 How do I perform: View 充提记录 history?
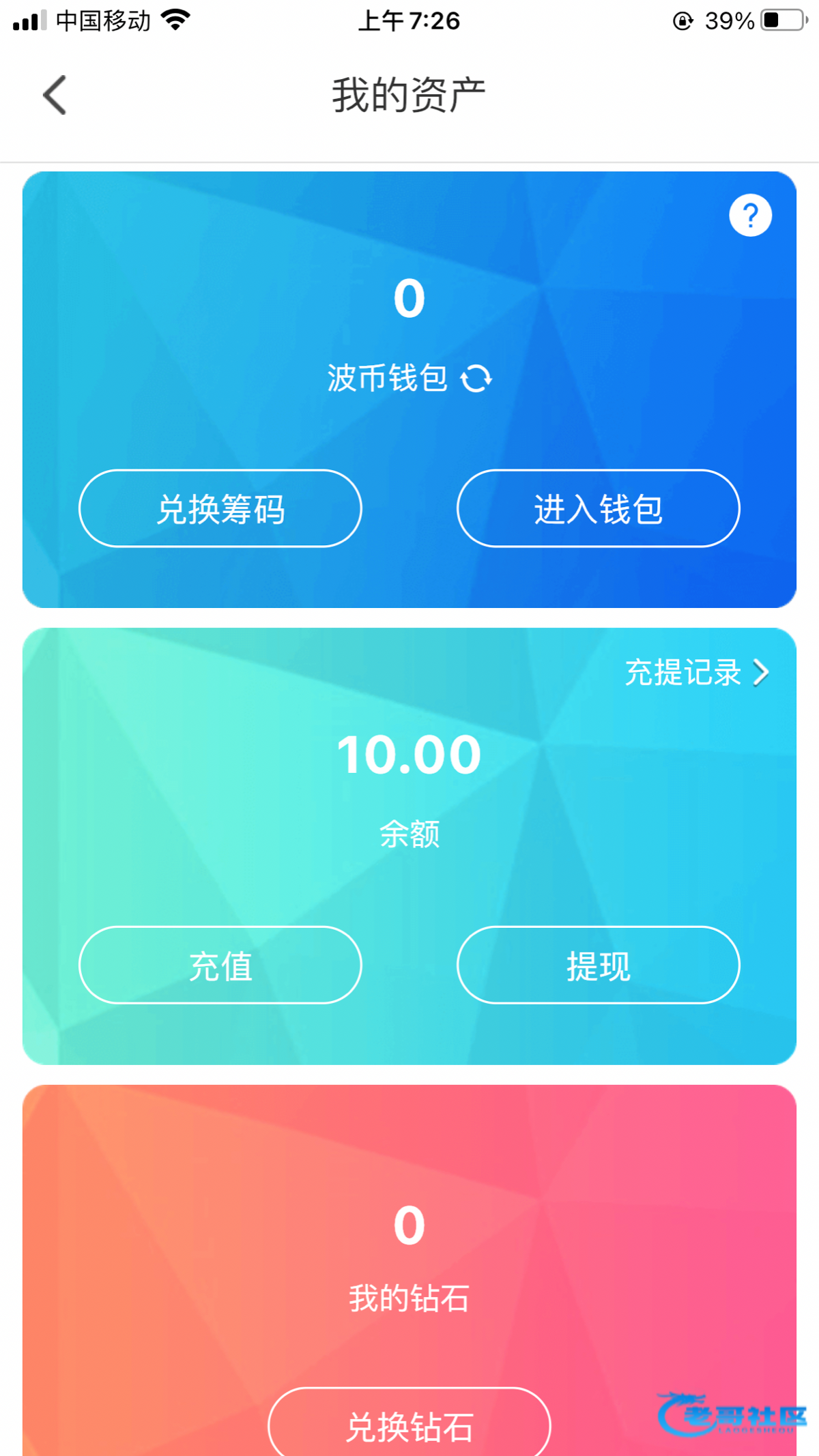[696, 673]
